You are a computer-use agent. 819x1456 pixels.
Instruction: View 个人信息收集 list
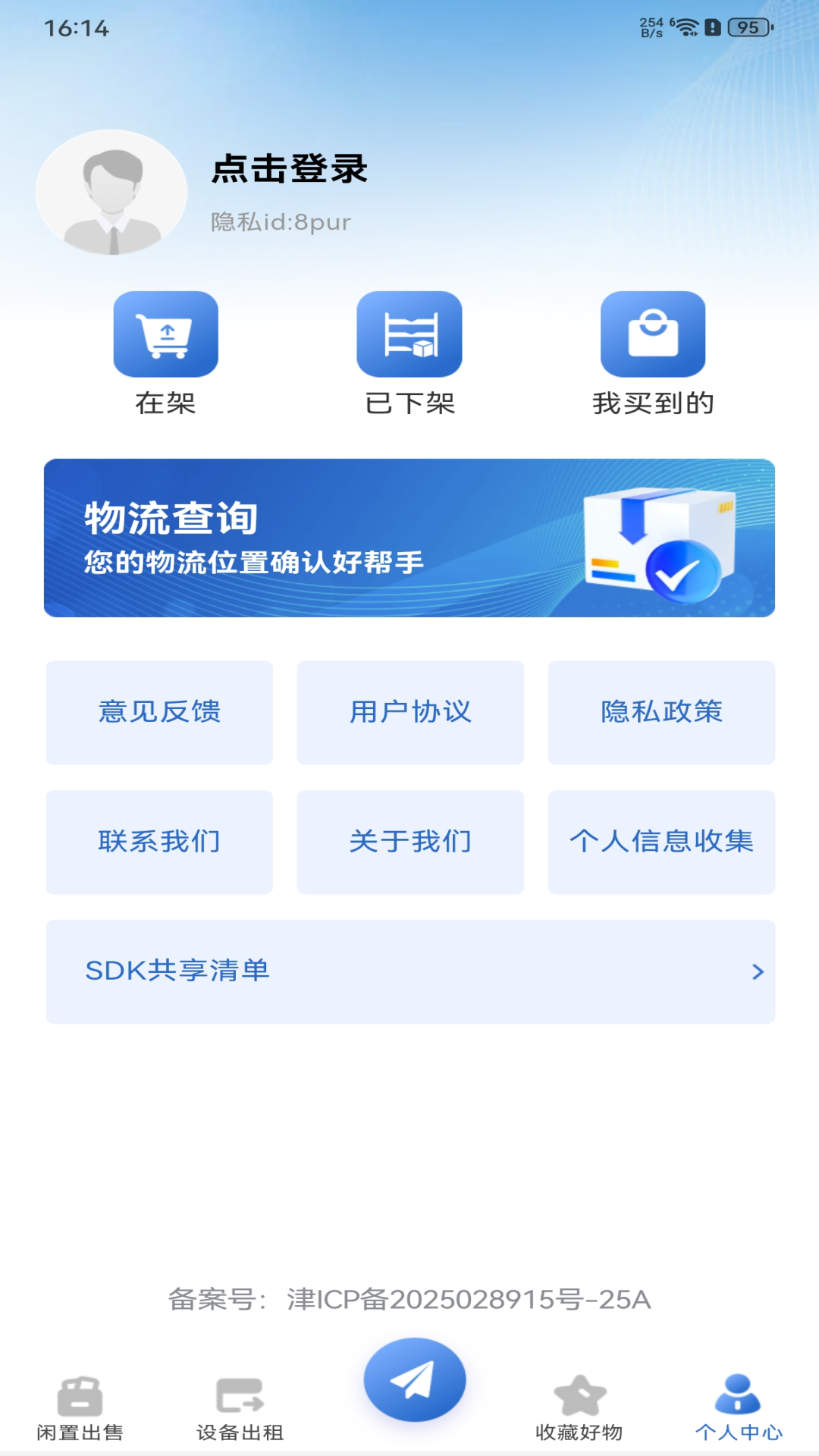(x=661, y=842)
